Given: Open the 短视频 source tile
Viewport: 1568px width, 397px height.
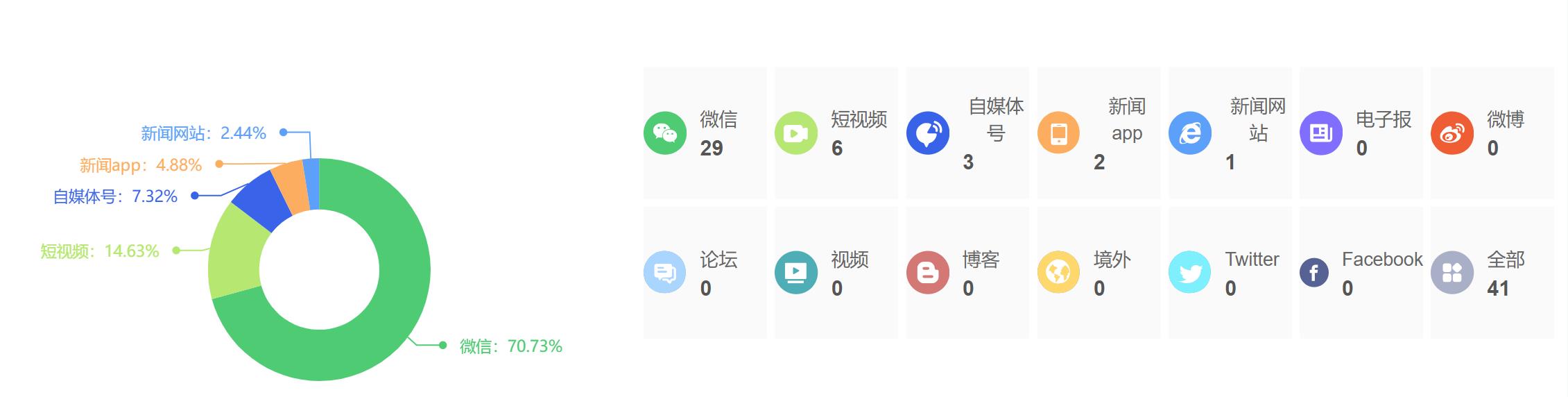Looking at the screenshot, I should click(836, 133).
